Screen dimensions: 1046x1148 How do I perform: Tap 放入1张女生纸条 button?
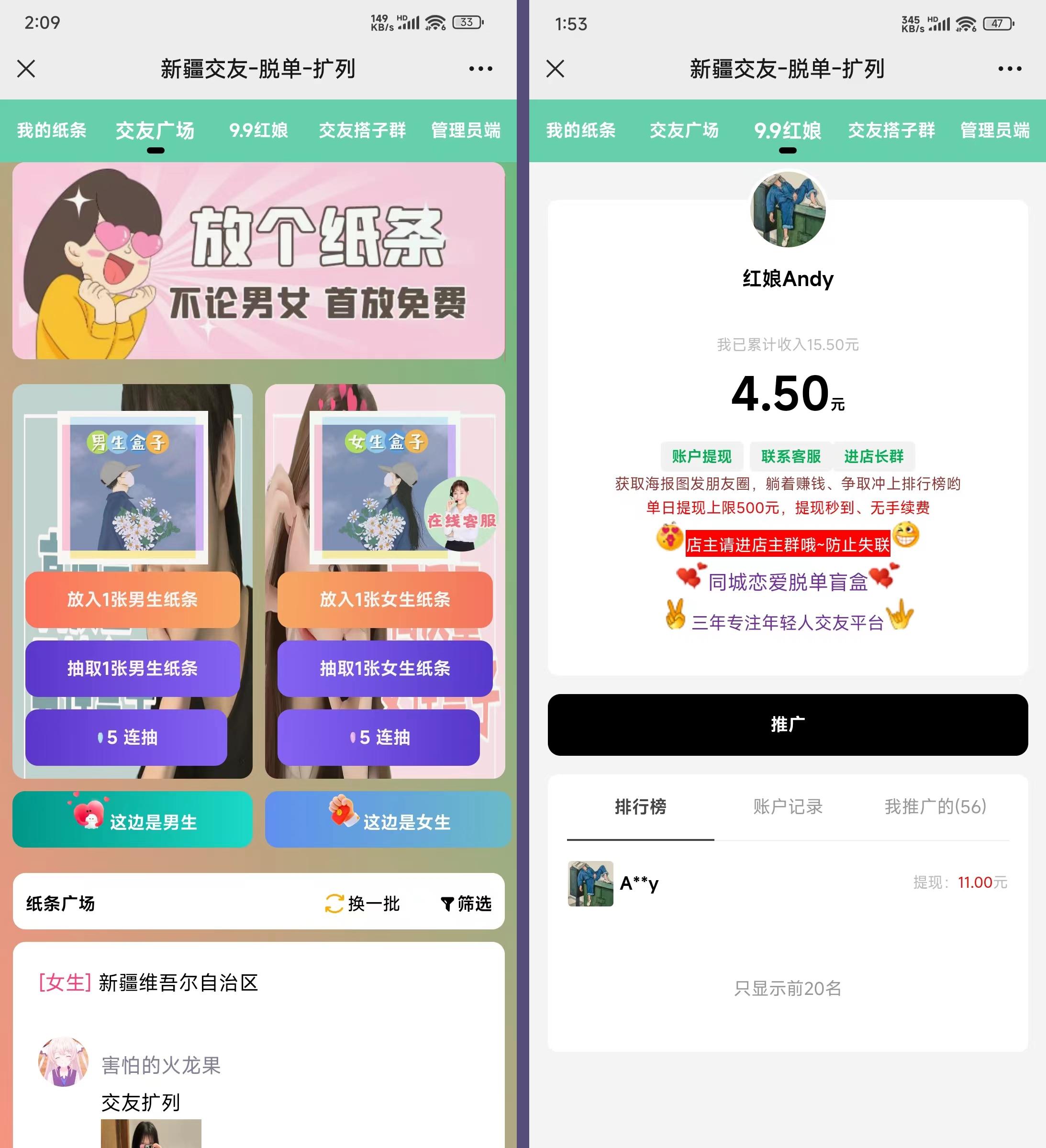pos(385,599)
